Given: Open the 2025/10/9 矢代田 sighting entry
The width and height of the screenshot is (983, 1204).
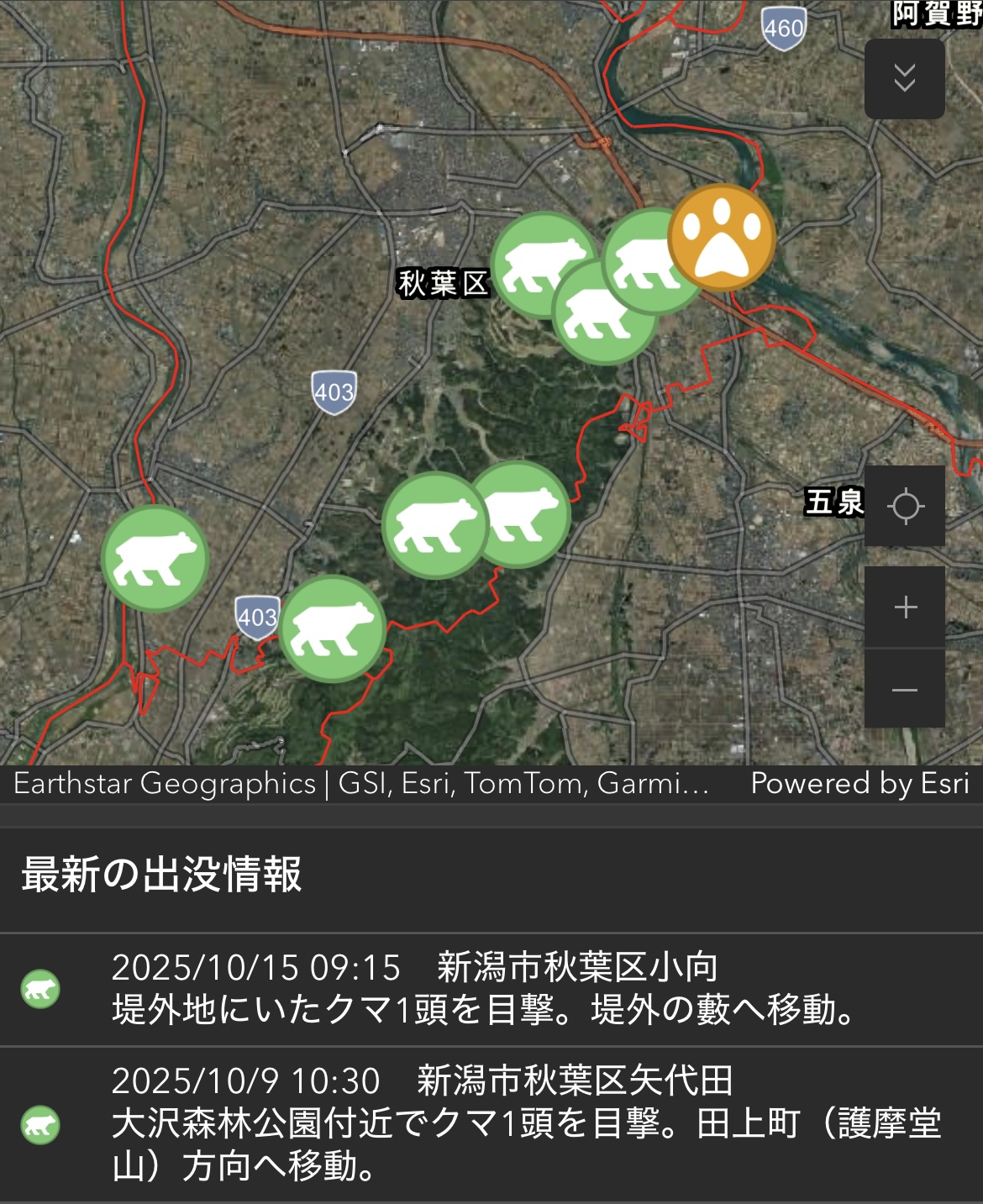Looking at the screenshot, I should 491,1123.
